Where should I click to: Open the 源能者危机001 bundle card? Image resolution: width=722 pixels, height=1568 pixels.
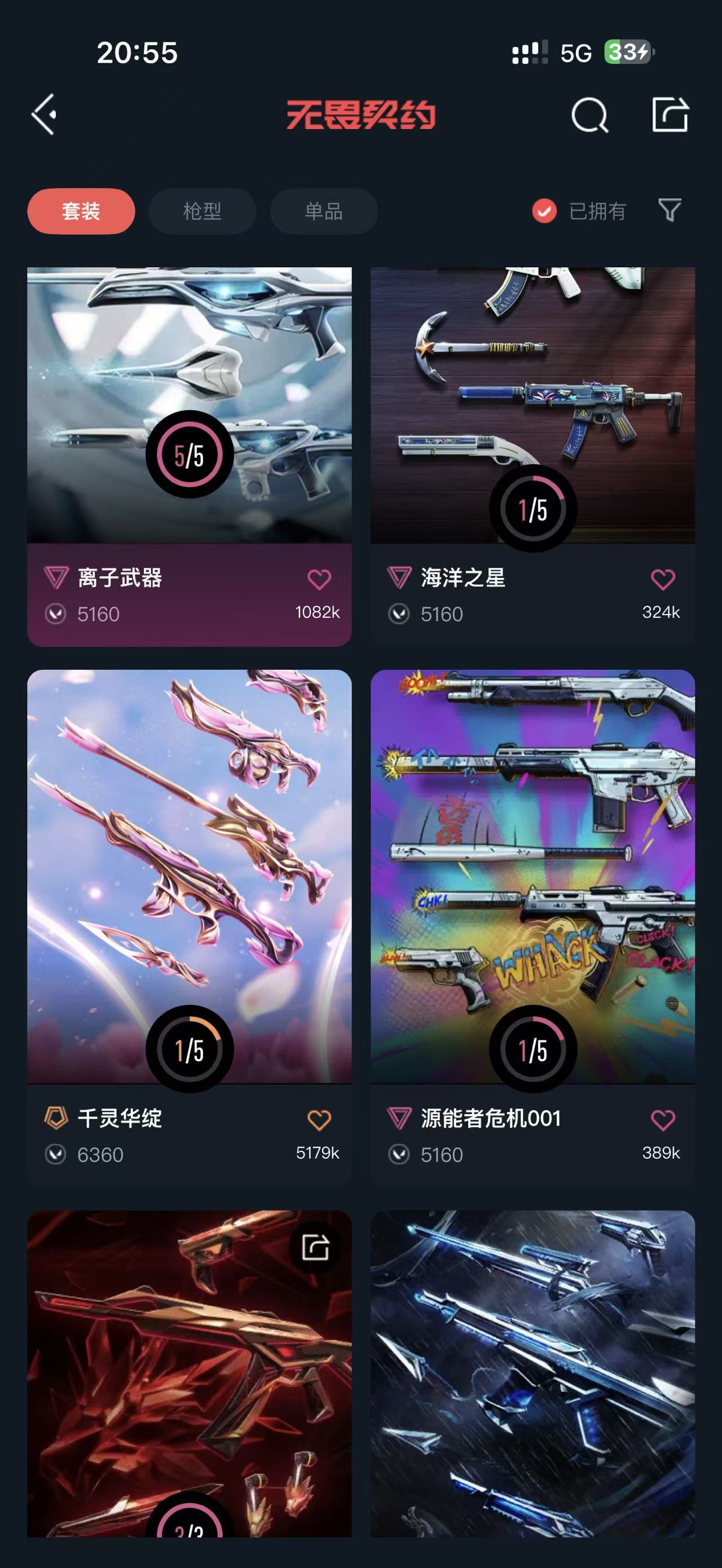pyautogui.click(x=532, y=852)
